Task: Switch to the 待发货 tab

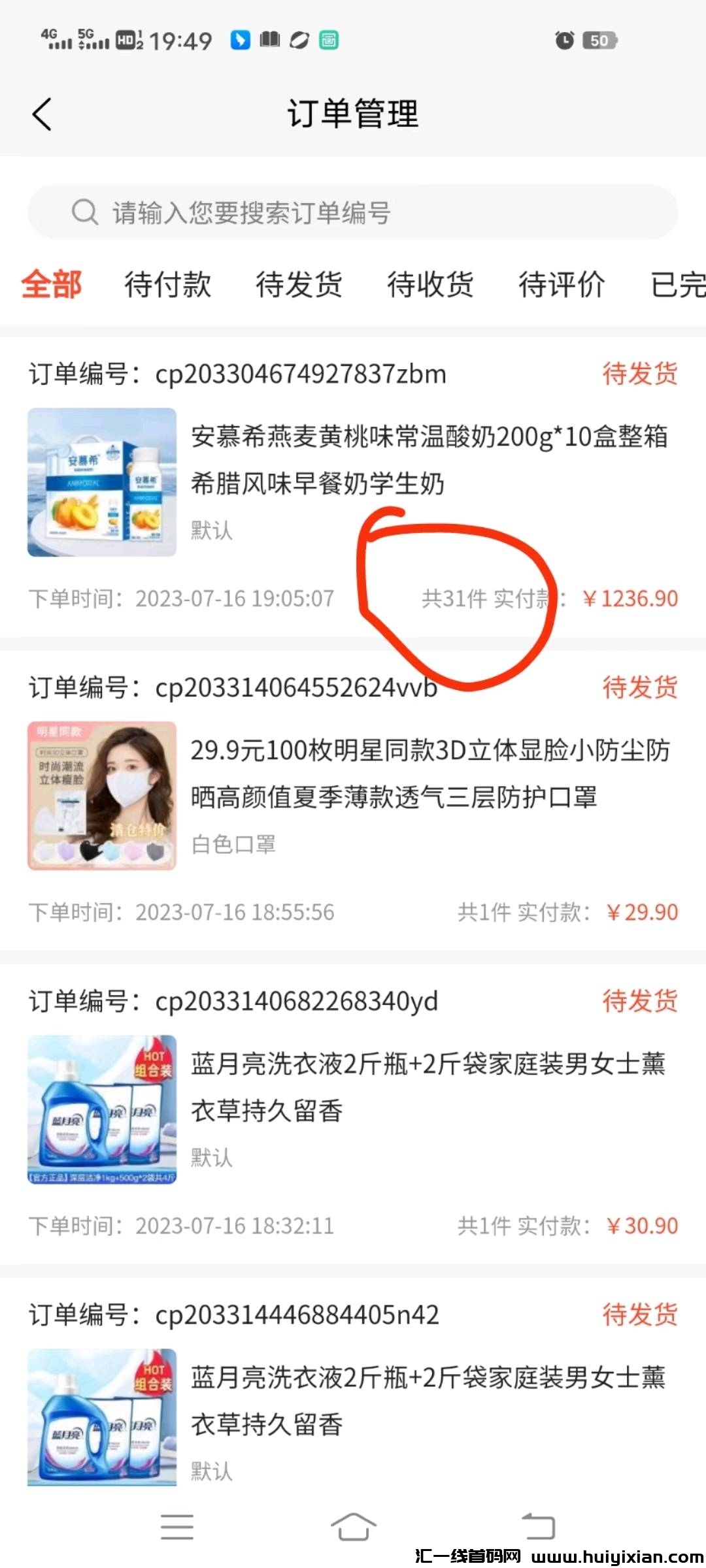Action: (x=299, y=285)
